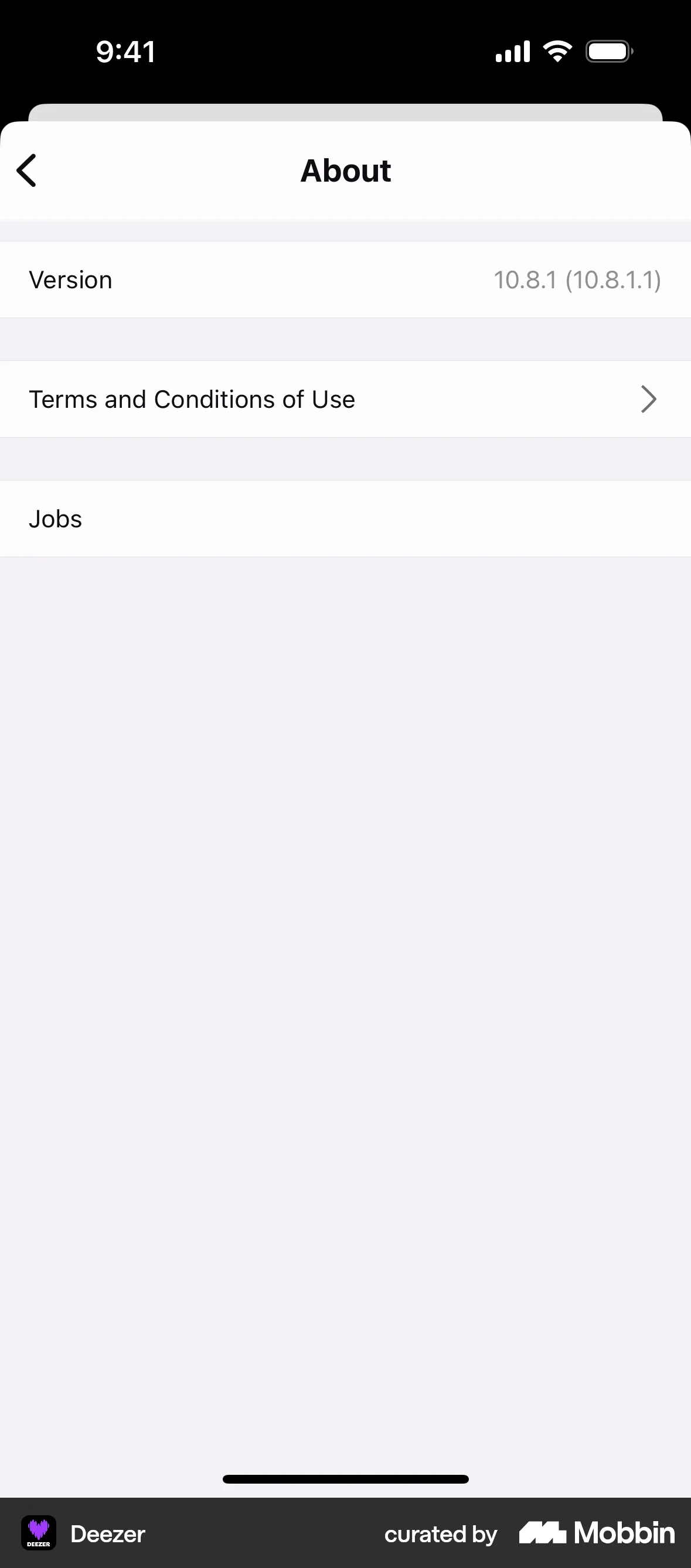Expand Terms and Conditions of Use via its chevron
The width and height of the screenshot is (691, 1568).
tap(649, 398)
